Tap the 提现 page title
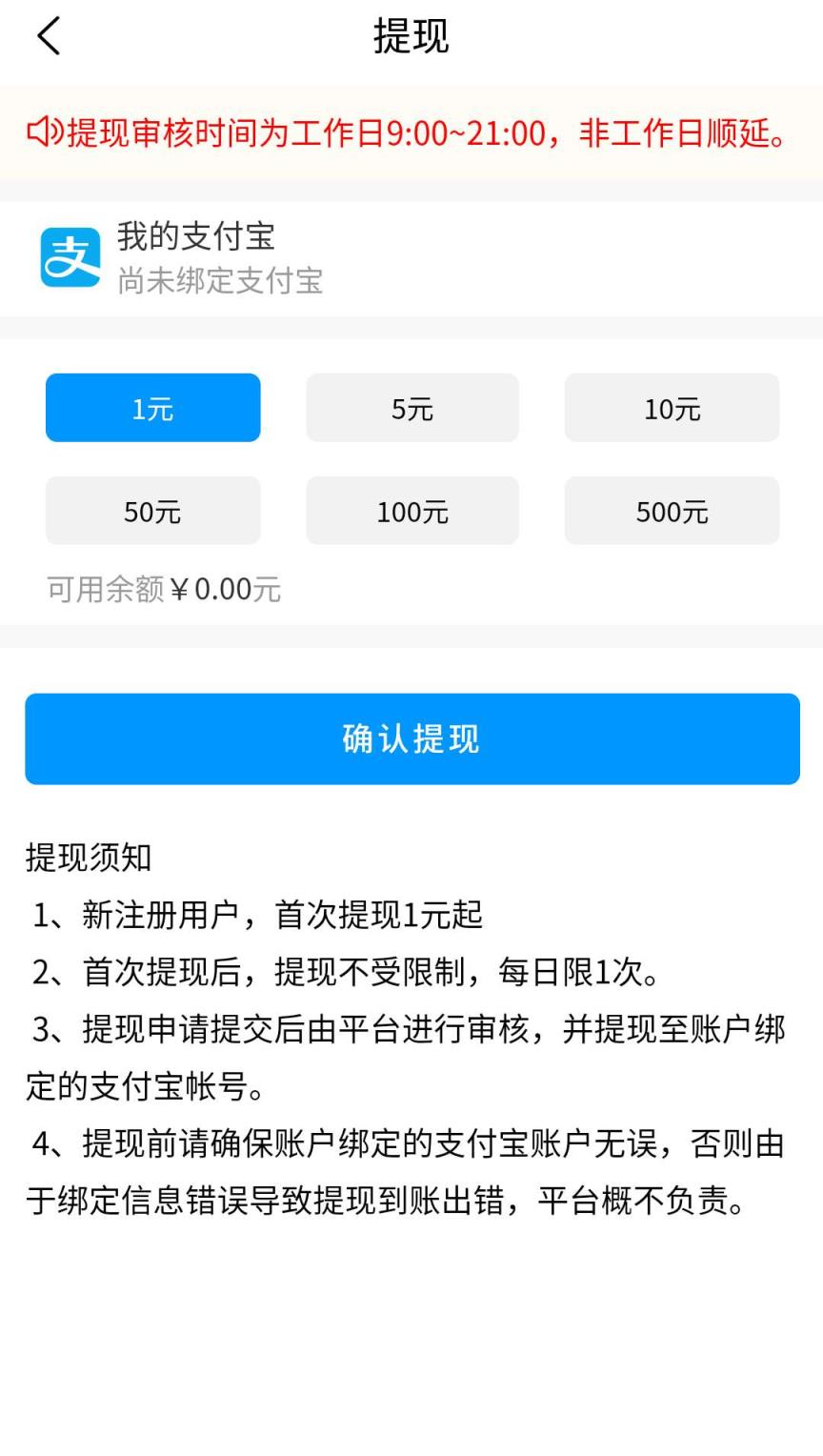This screenshot has height=1456, width=823. click(411, 37)
